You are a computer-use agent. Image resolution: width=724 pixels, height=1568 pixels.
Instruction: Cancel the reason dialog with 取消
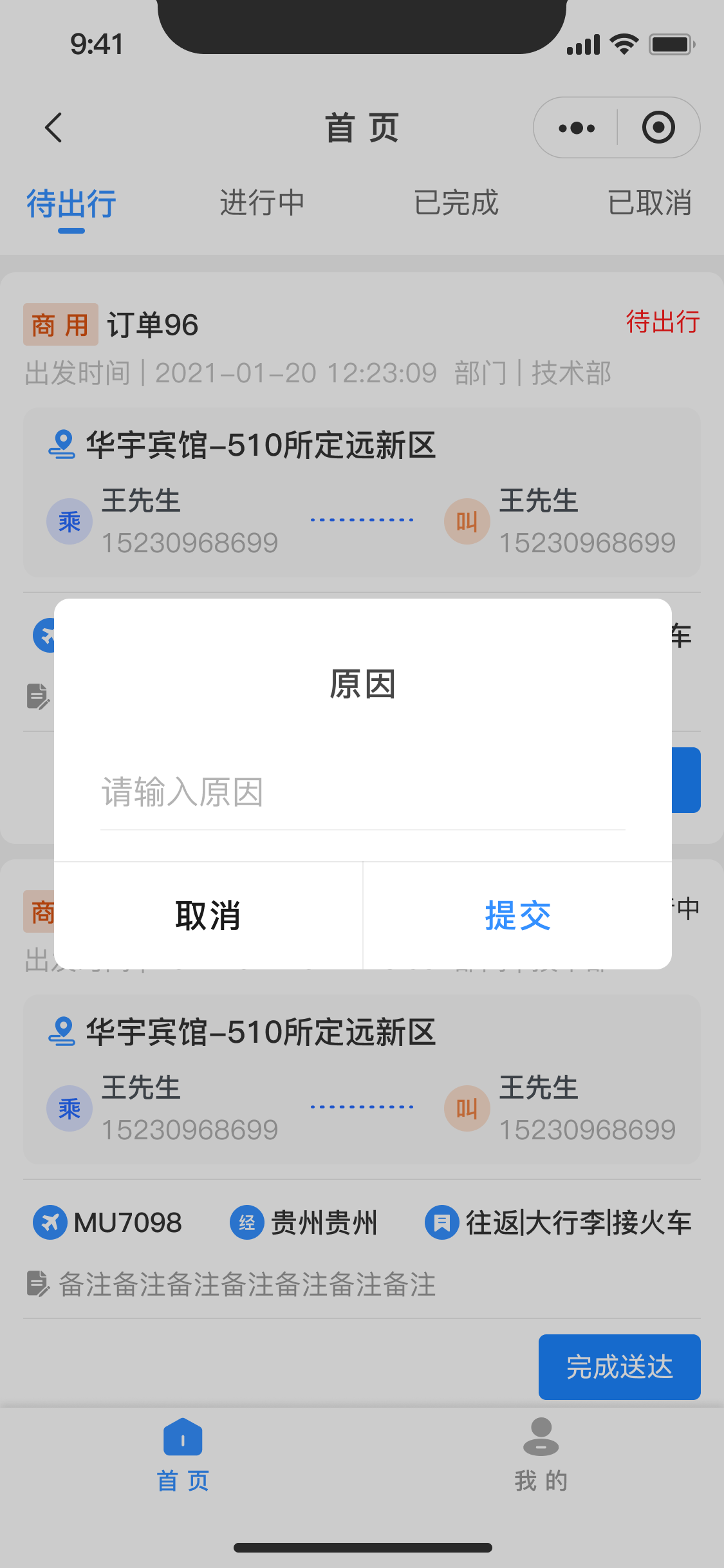[x=208, y=915]
